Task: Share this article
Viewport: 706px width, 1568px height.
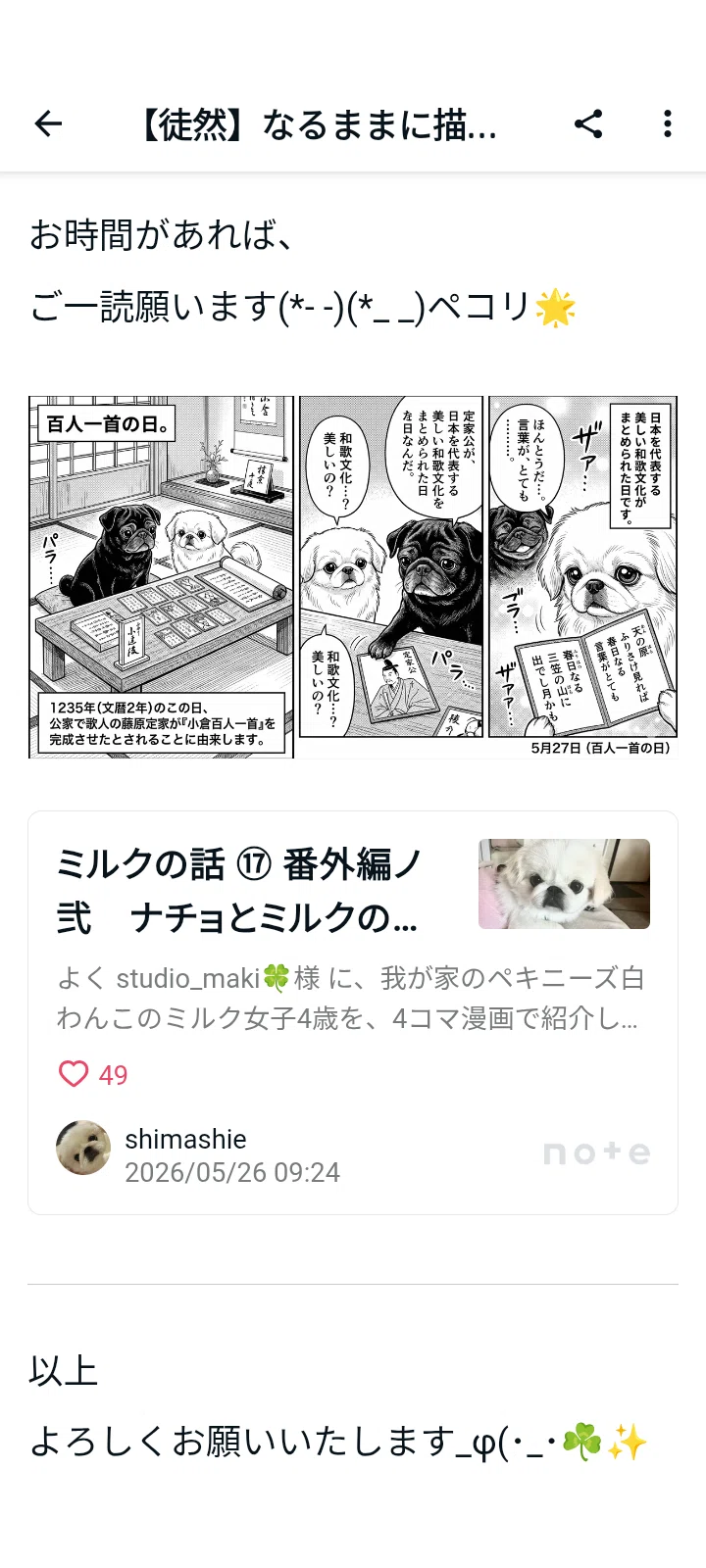Action: pos(588,123)
